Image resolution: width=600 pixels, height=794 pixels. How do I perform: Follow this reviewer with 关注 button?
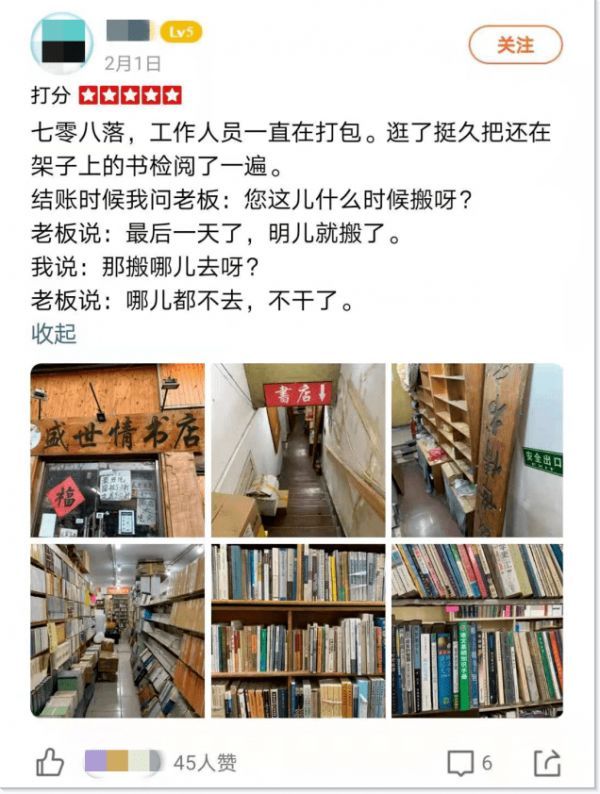pyautogui.click(x=516, y=45)
